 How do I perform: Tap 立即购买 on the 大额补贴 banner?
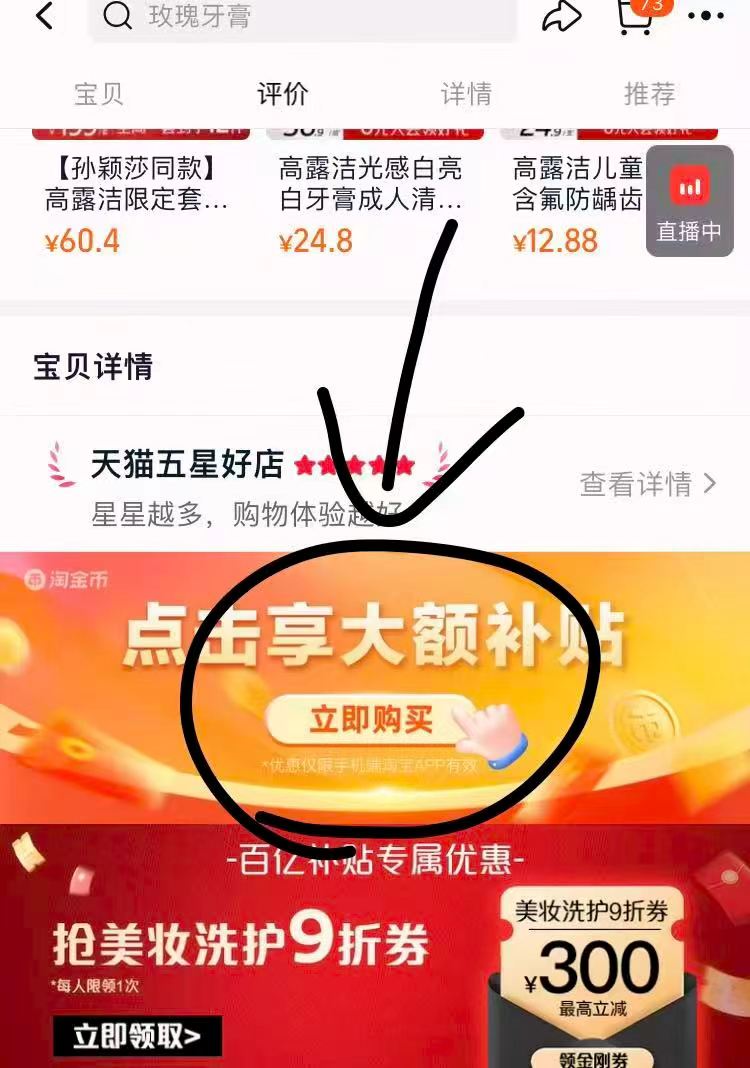click(371, 720)
